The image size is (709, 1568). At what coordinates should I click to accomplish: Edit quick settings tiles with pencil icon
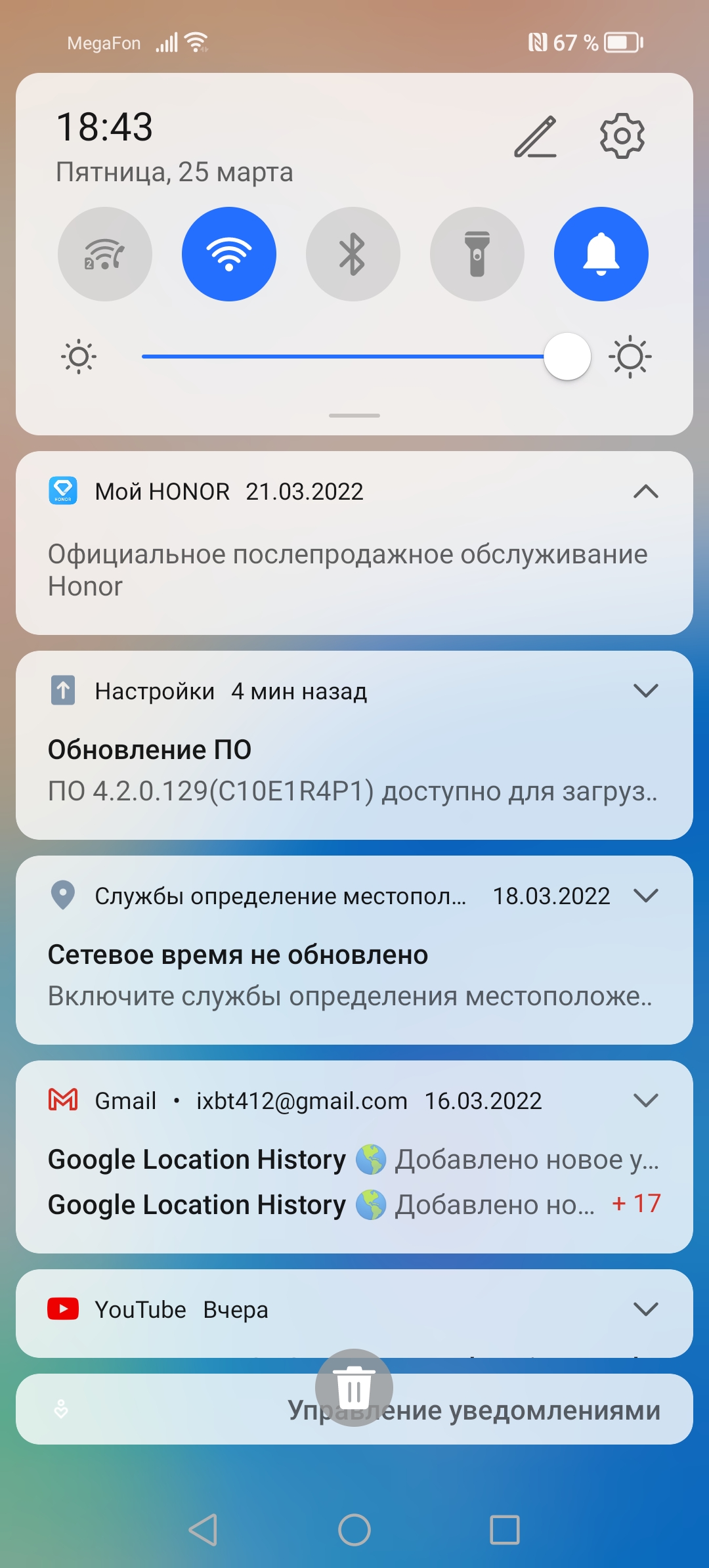pos(535,137)
